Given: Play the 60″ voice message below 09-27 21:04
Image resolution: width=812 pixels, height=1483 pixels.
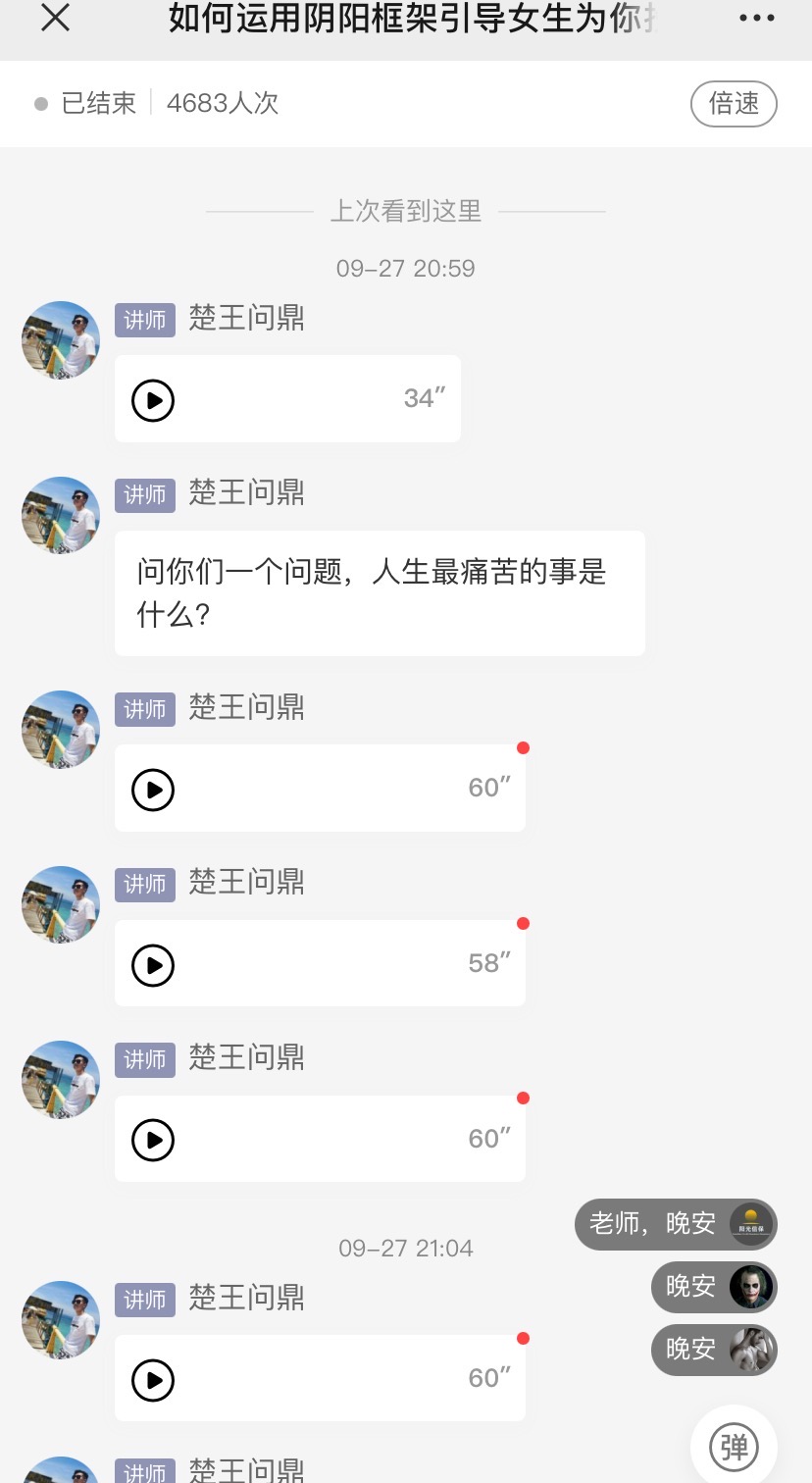Looking at the screenshot, I should 153,1380.
